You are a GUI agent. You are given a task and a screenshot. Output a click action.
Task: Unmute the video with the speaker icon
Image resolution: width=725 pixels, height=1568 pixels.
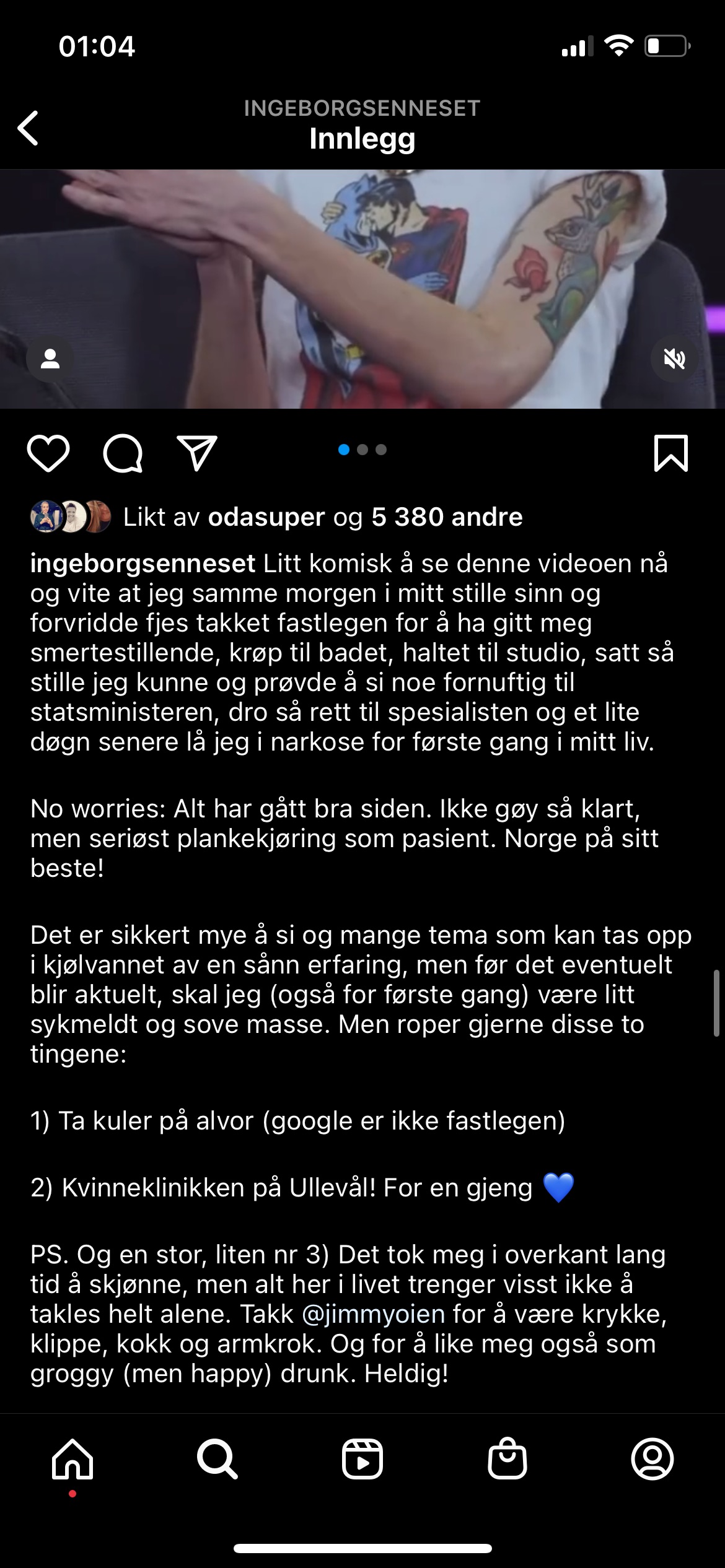674,358
